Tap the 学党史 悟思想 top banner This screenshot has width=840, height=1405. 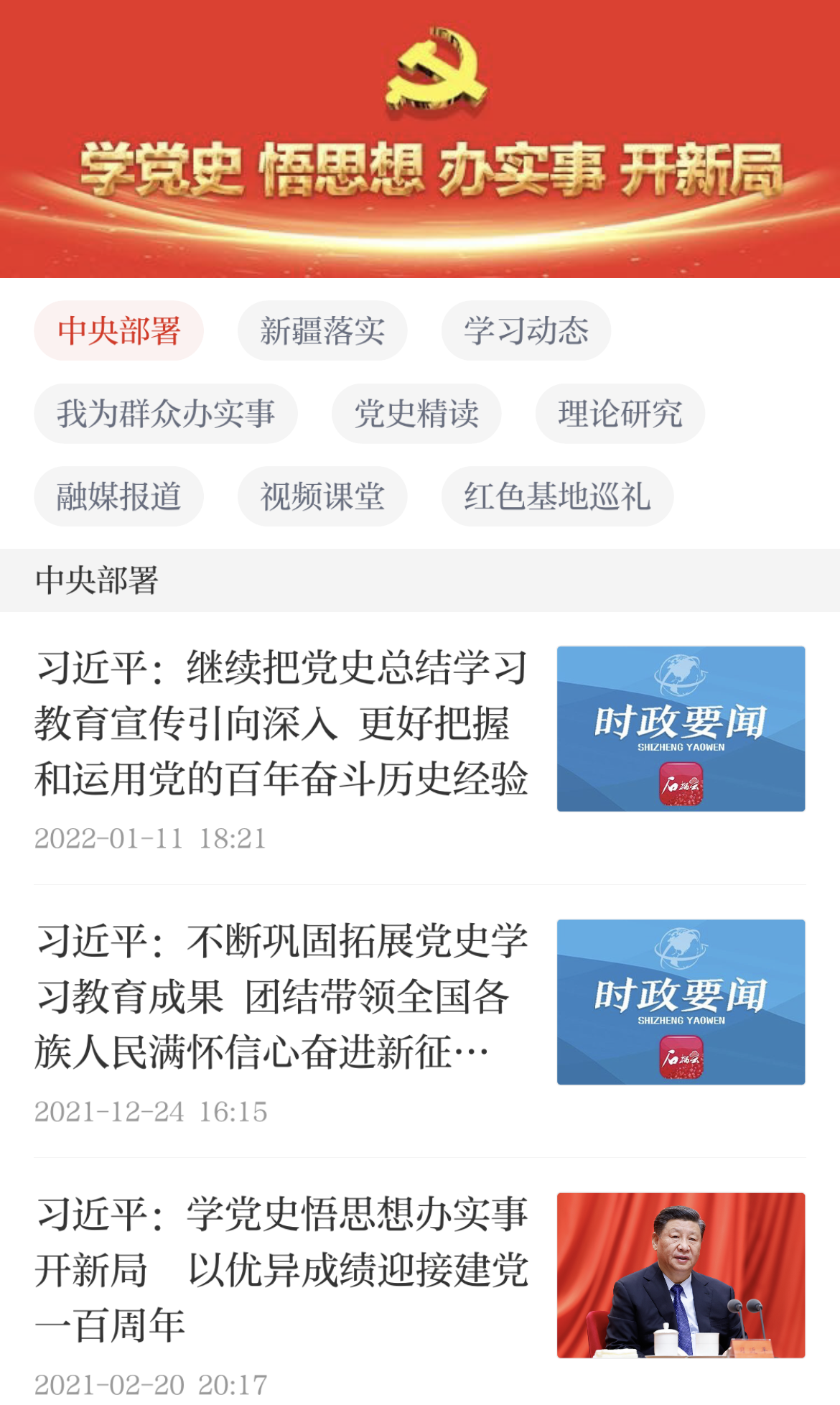pyautogui.click(x=420, y=139)
